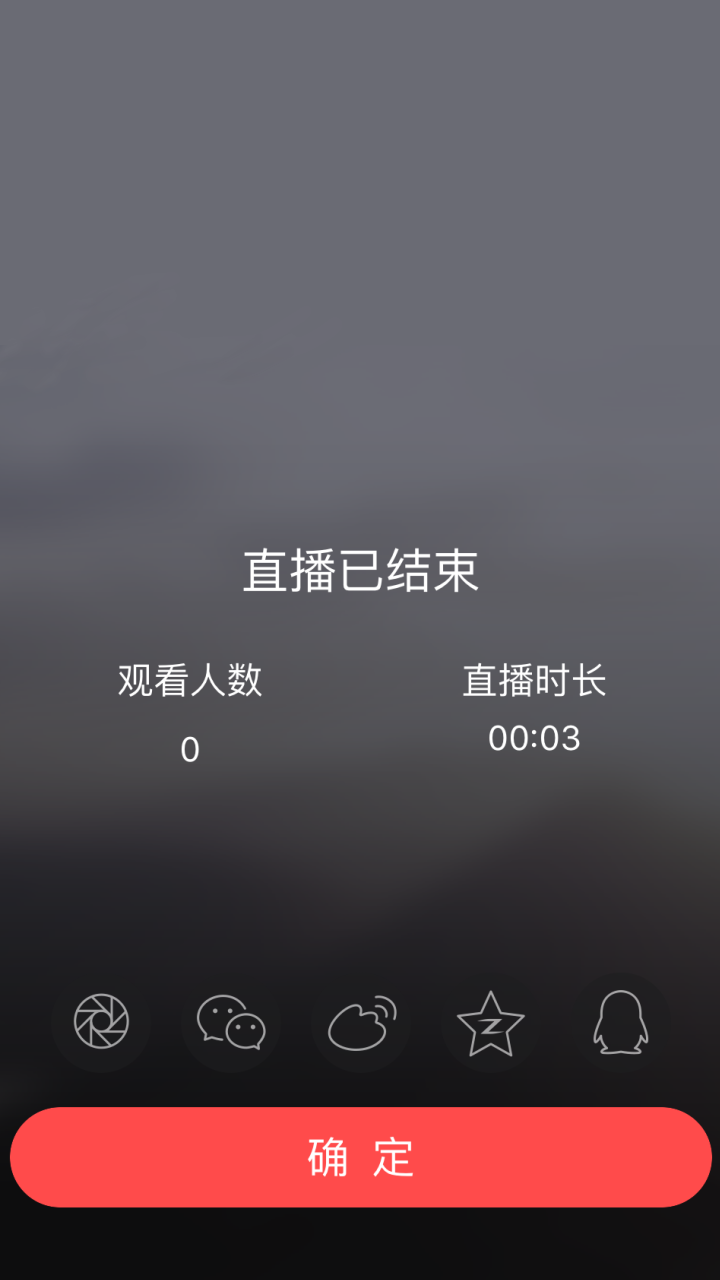The image size is (720, 1280).
Task: Share to QZone with the star icon
Action: click(491, 1023)
